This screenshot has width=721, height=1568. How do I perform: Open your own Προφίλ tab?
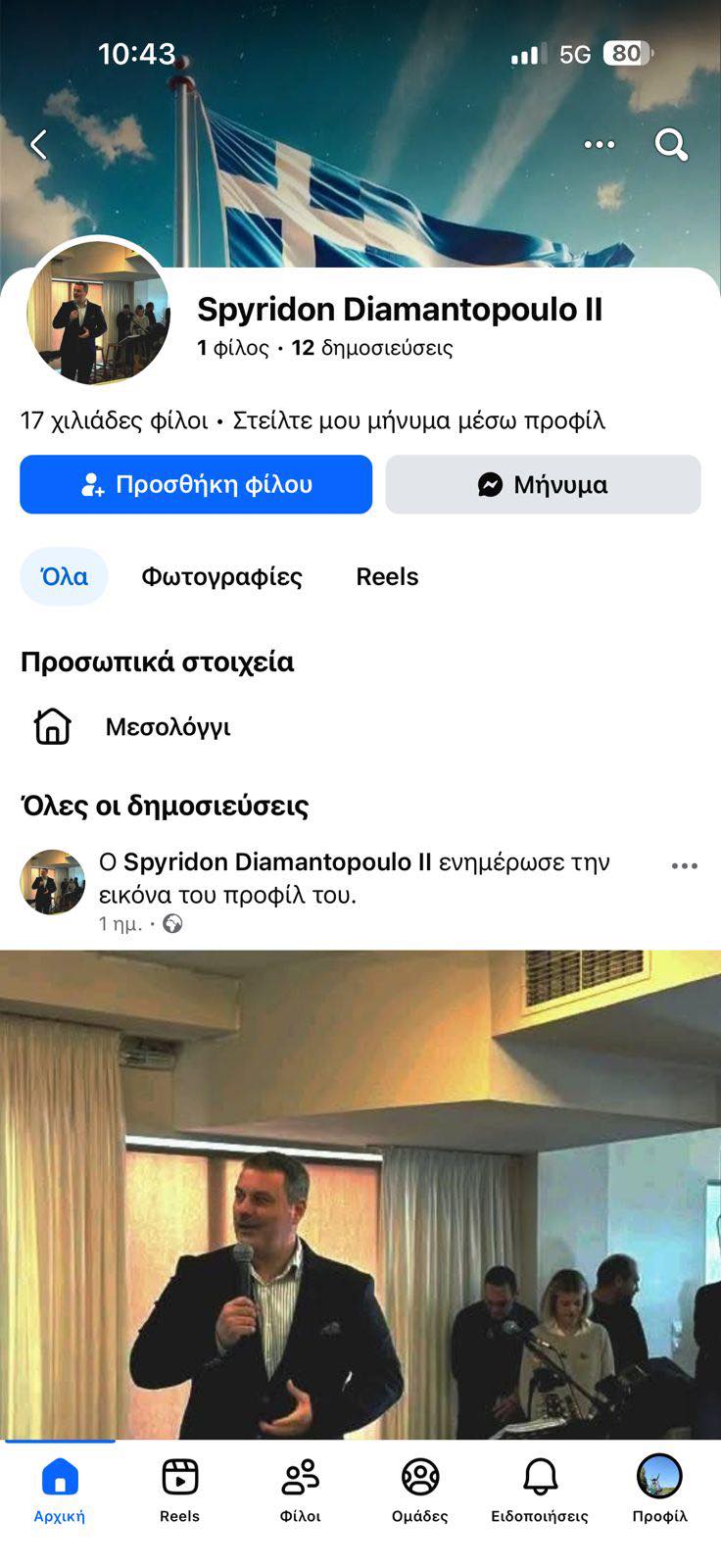coord(659,1490)
